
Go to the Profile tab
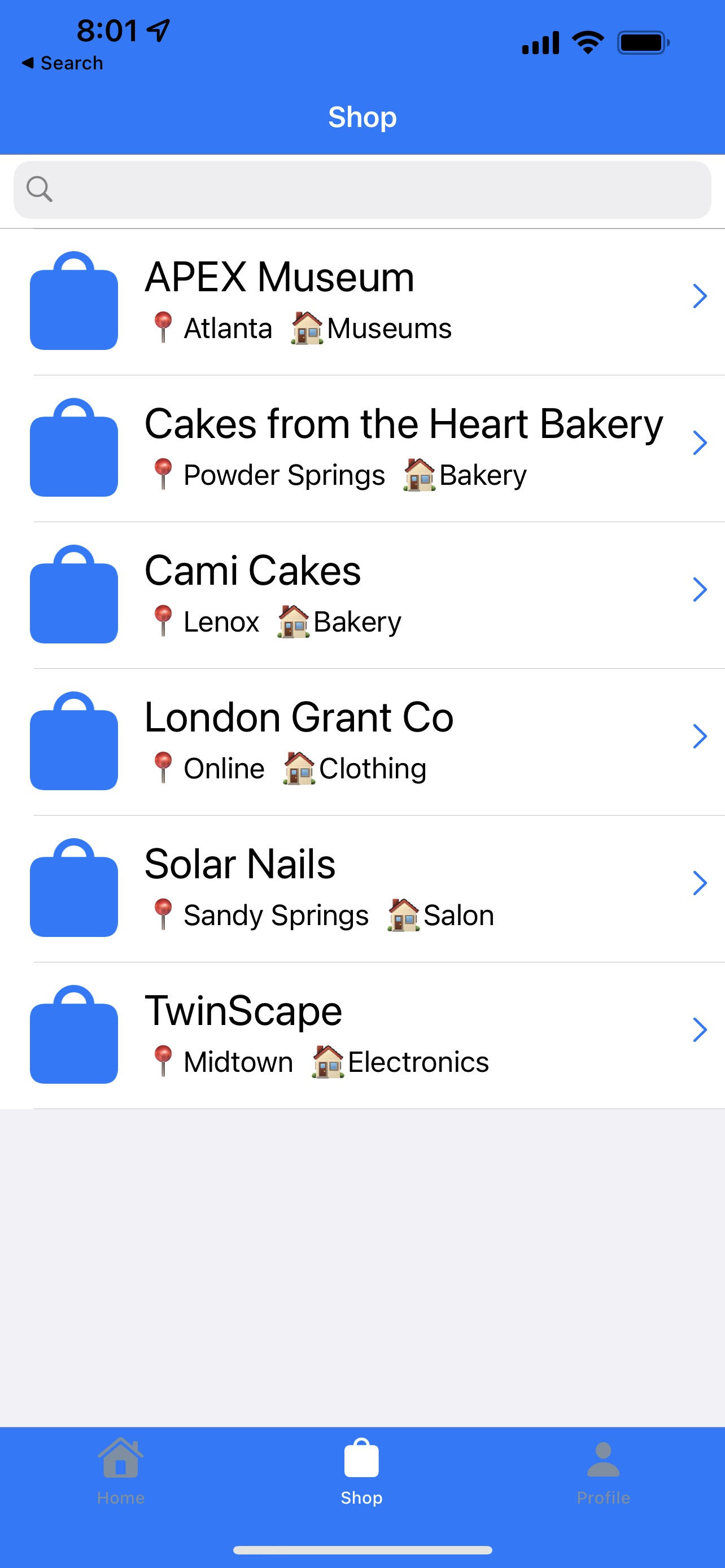coord(603,1472)
